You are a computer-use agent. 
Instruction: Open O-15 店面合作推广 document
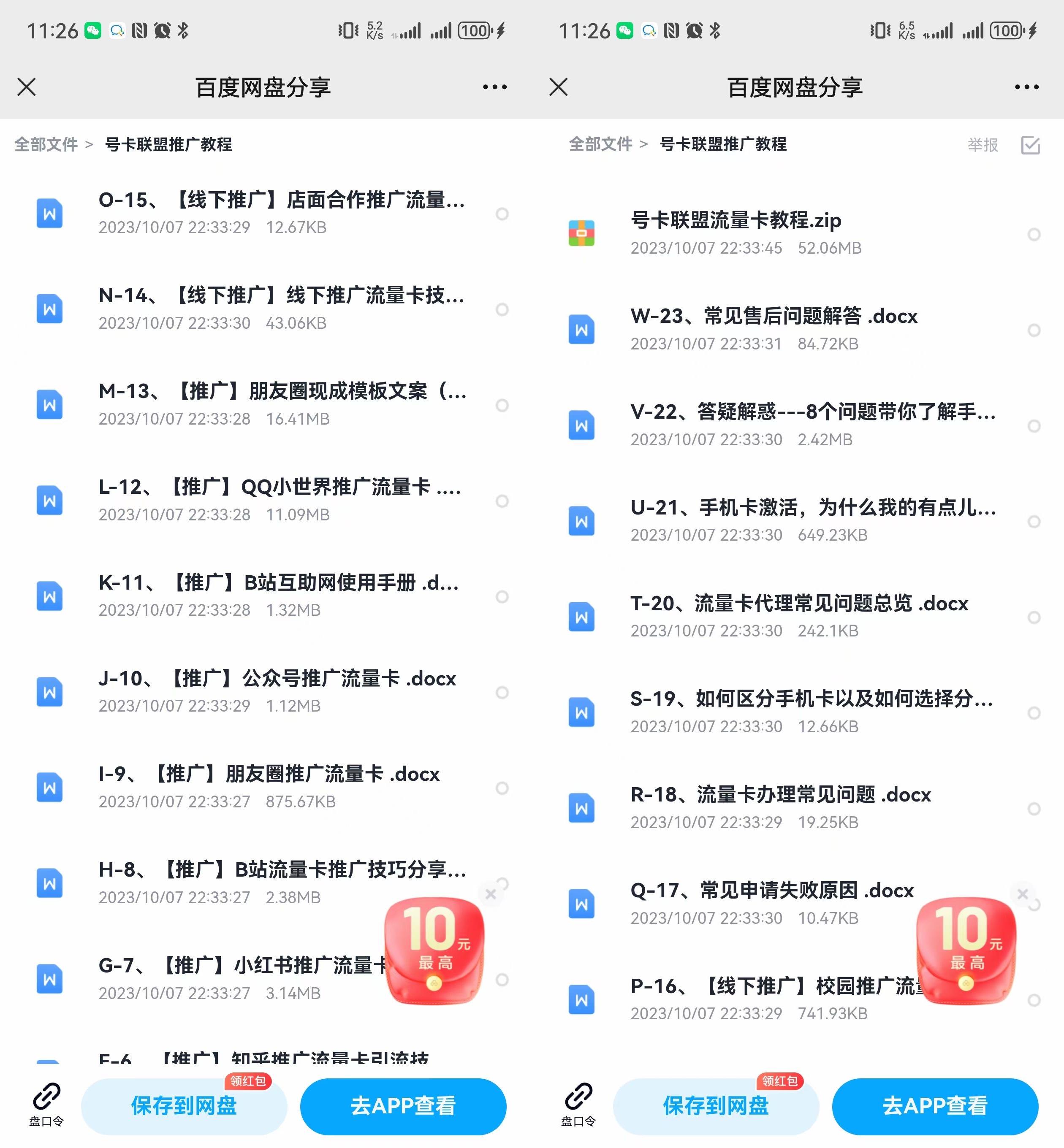[x=281, y=200]
